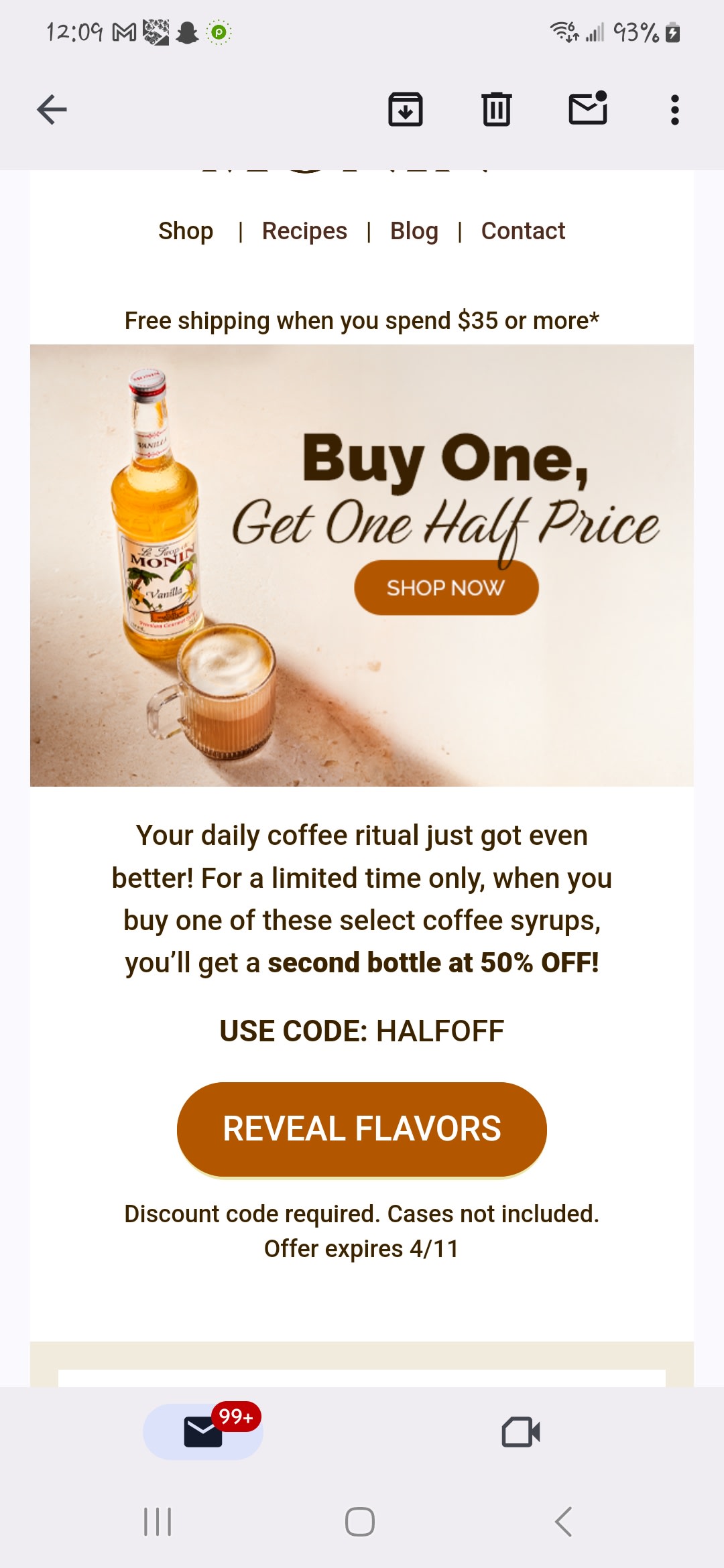Tap the Reveal Flavors button
The image size is (724, 1568).
tap(362, 1129)
